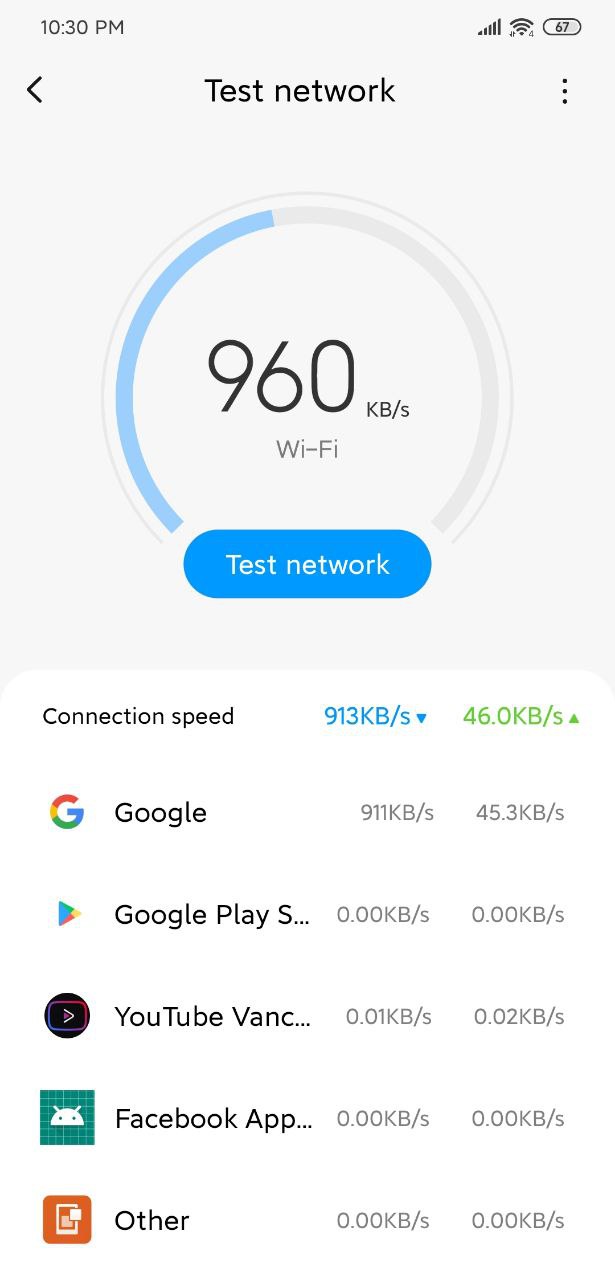This screenshot has width=615, height=1280.
Task: Open the three-dot overflow menu
Action: (x=565, y=91)
